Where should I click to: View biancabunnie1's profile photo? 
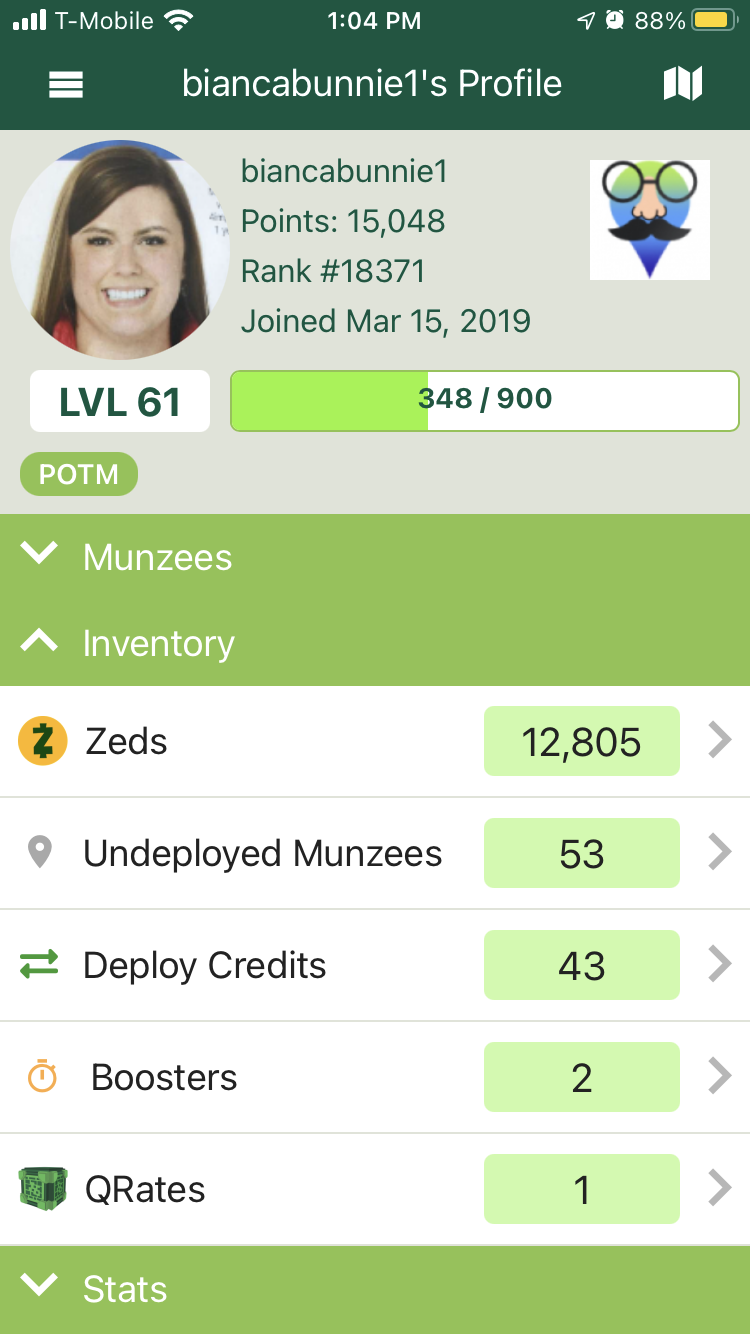(x=120, y=250)
